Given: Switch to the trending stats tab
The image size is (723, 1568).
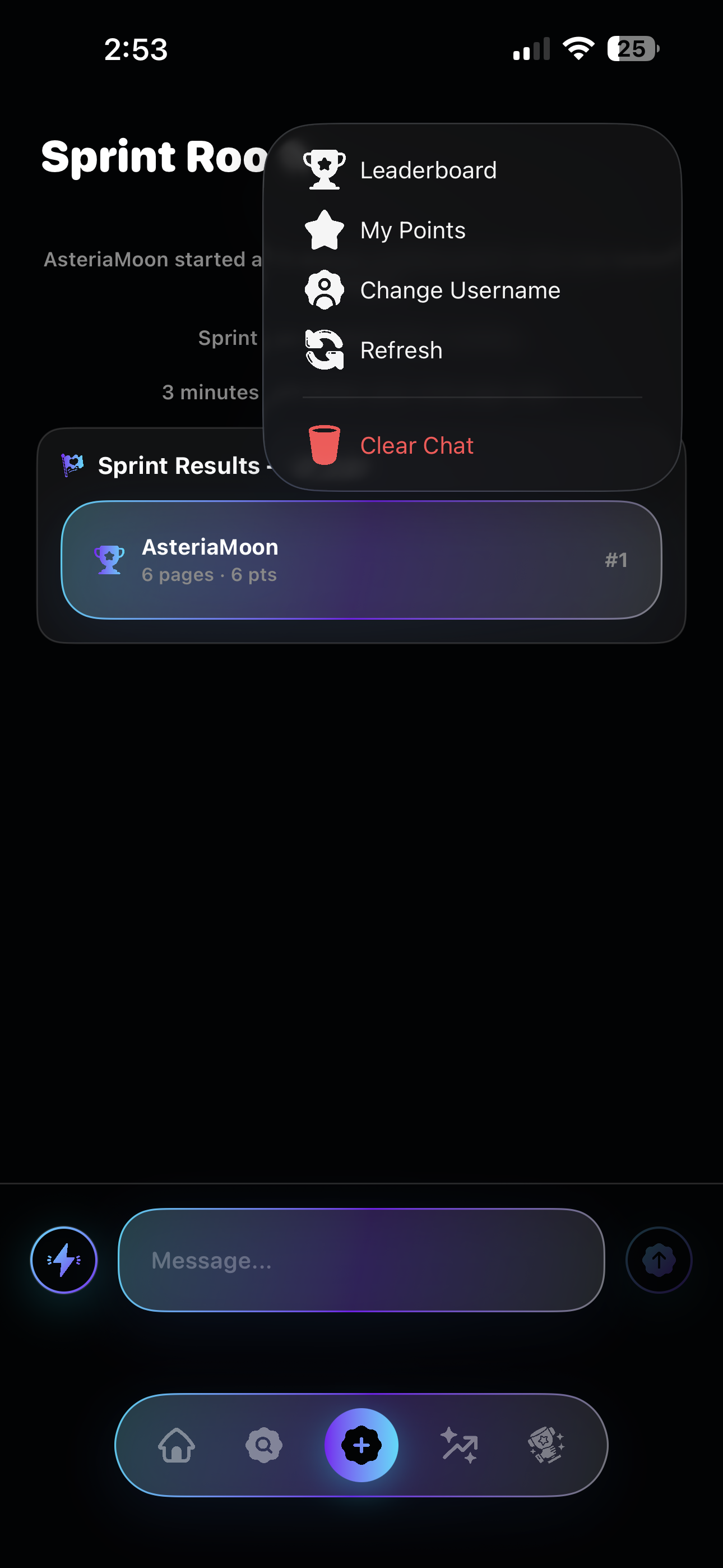Looking at the screenshot, I should click(460, 1445).
